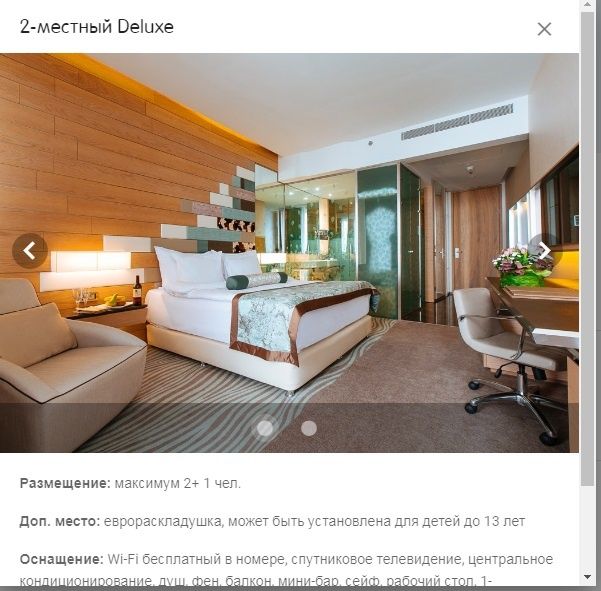
Task: Select the first photo indicator dot
Action: click(x=265, y=428)
